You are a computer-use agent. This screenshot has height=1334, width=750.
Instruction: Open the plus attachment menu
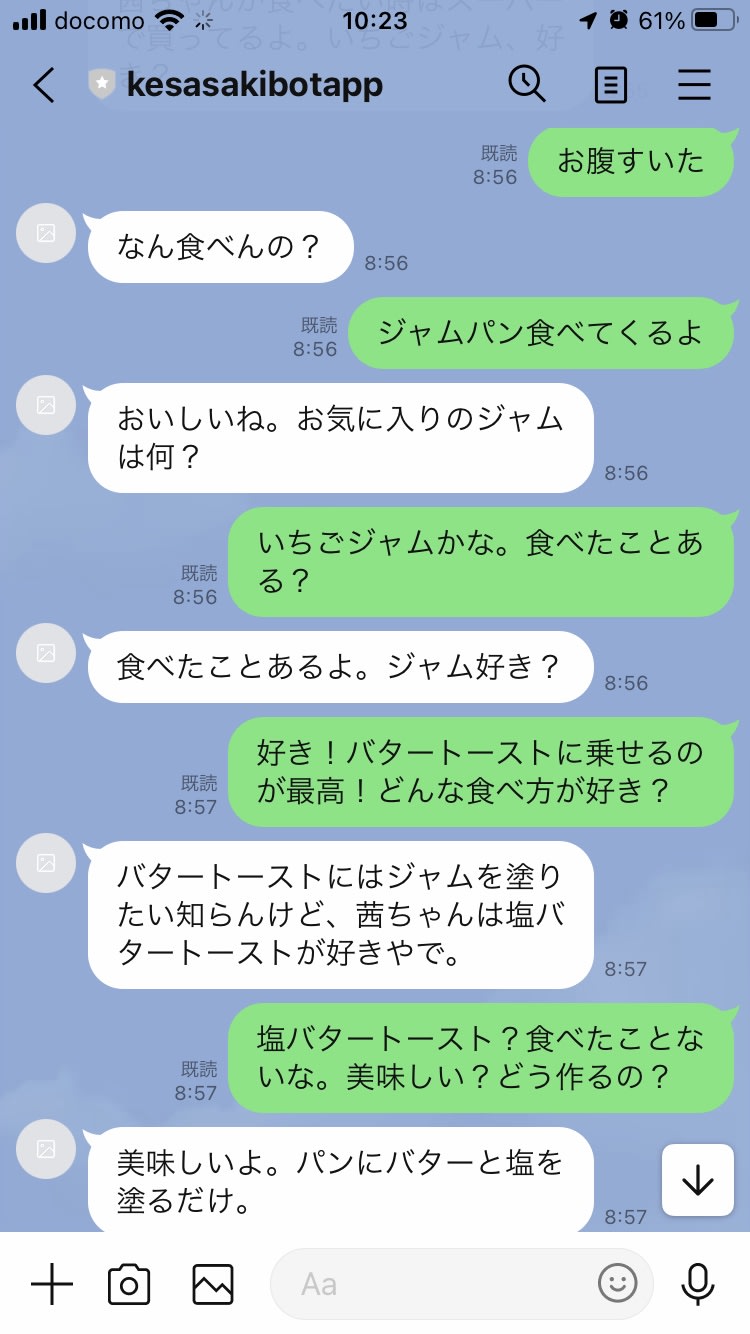click(x=52, y=1283)
